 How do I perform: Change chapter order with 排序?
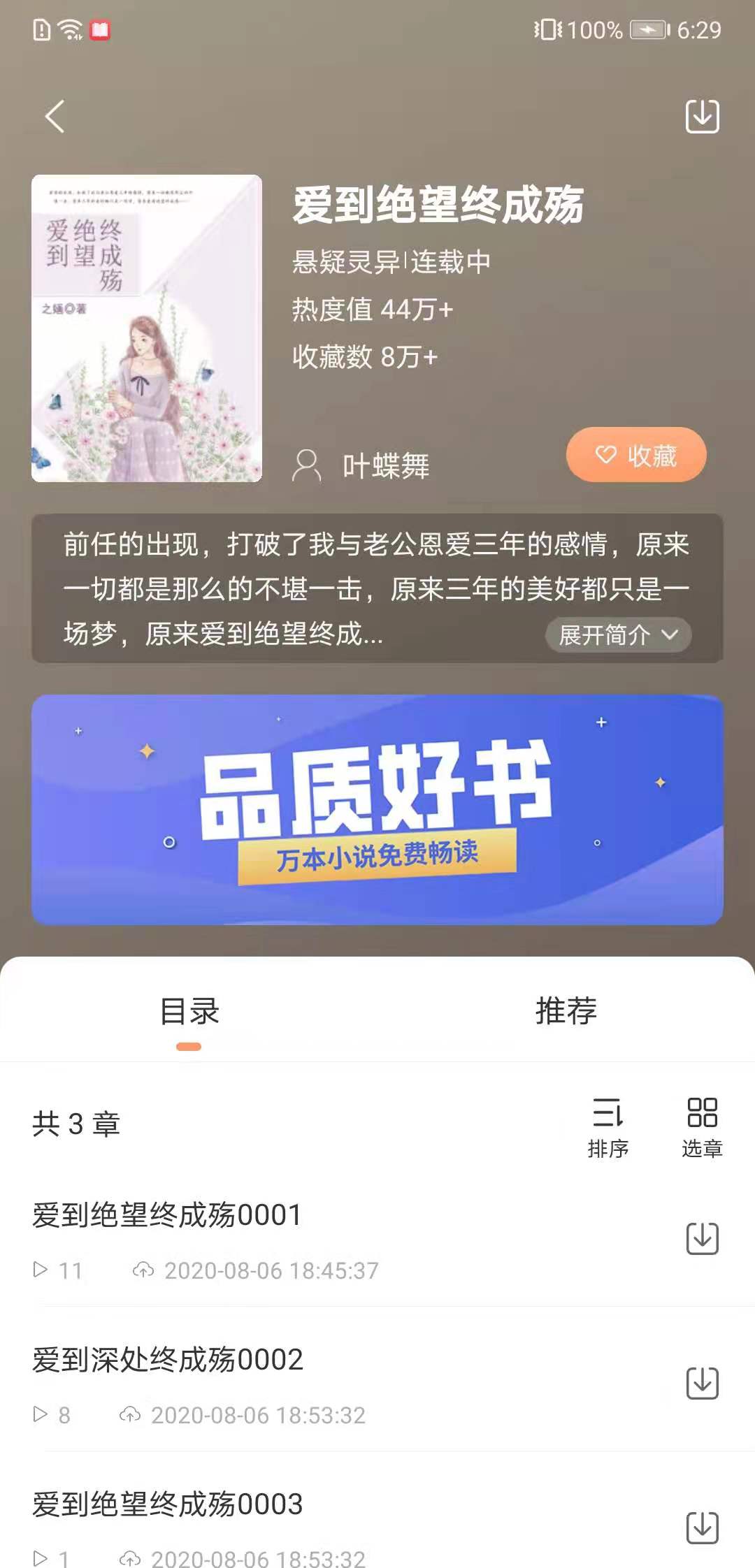point(607,1126)
